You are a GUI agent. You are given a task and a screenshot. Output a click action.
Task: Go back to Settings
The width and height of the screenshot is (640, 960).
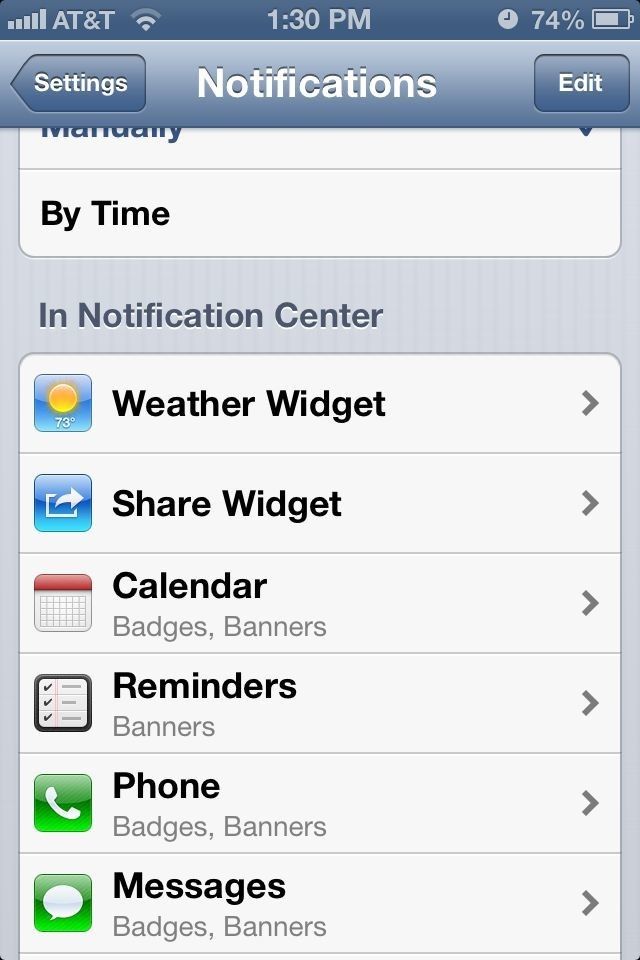point(80,83)
